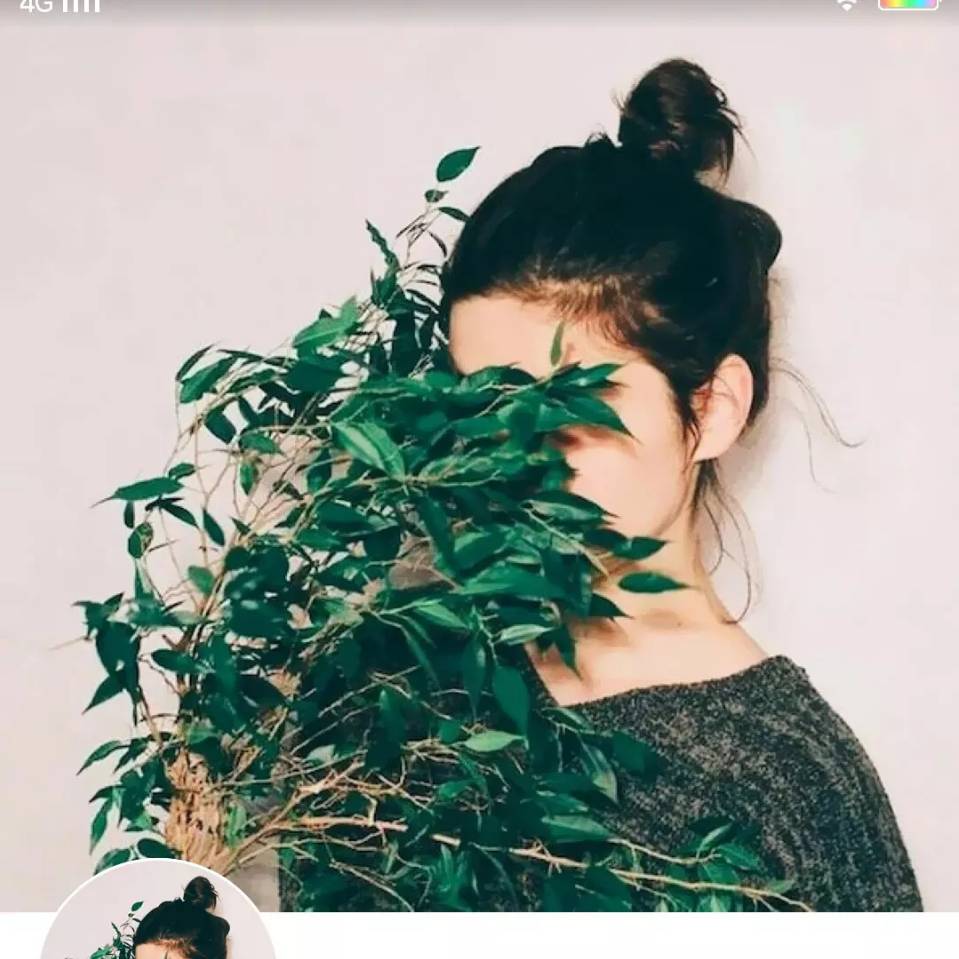Open the profile avatar picture
The height and width of the screenshot is (959, 959).
coord(157,915)
